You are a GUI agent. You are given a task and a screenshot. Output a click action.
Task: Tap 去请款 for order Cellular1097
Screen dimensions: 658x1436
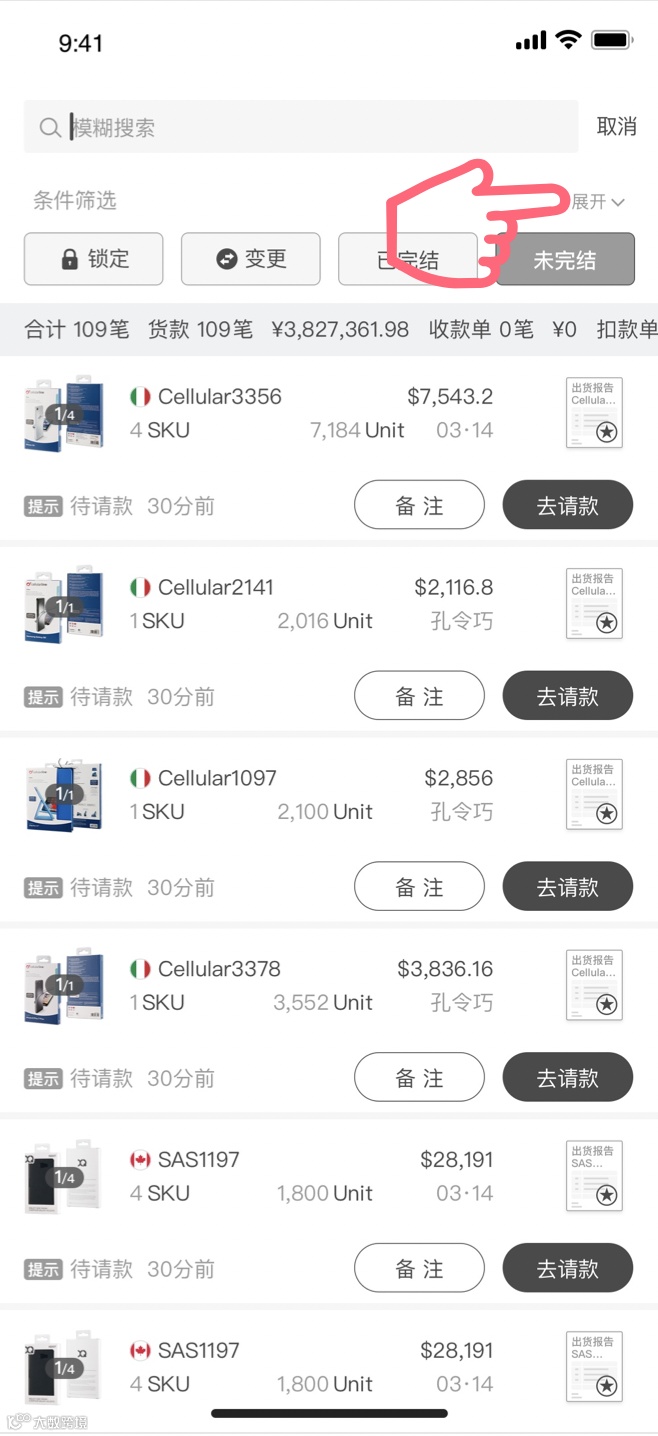coord(567,887)
